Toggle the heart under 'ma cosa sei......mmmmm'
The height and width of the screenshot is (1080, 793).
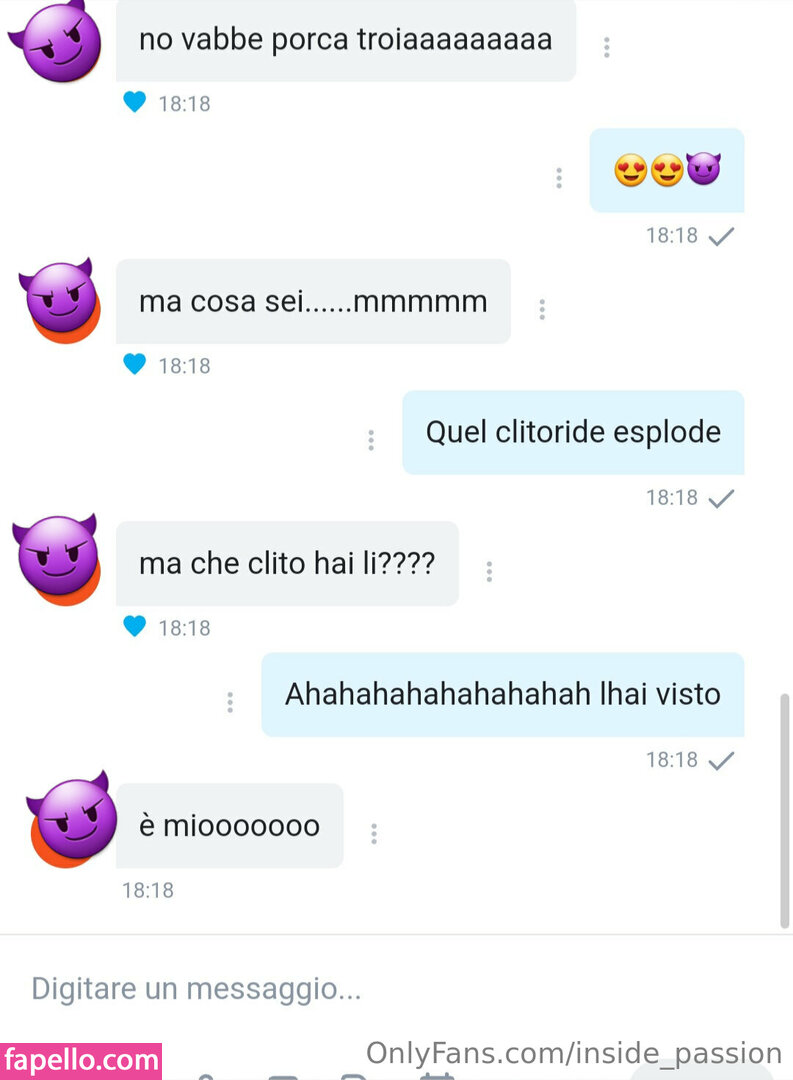[x=134, y=365]
